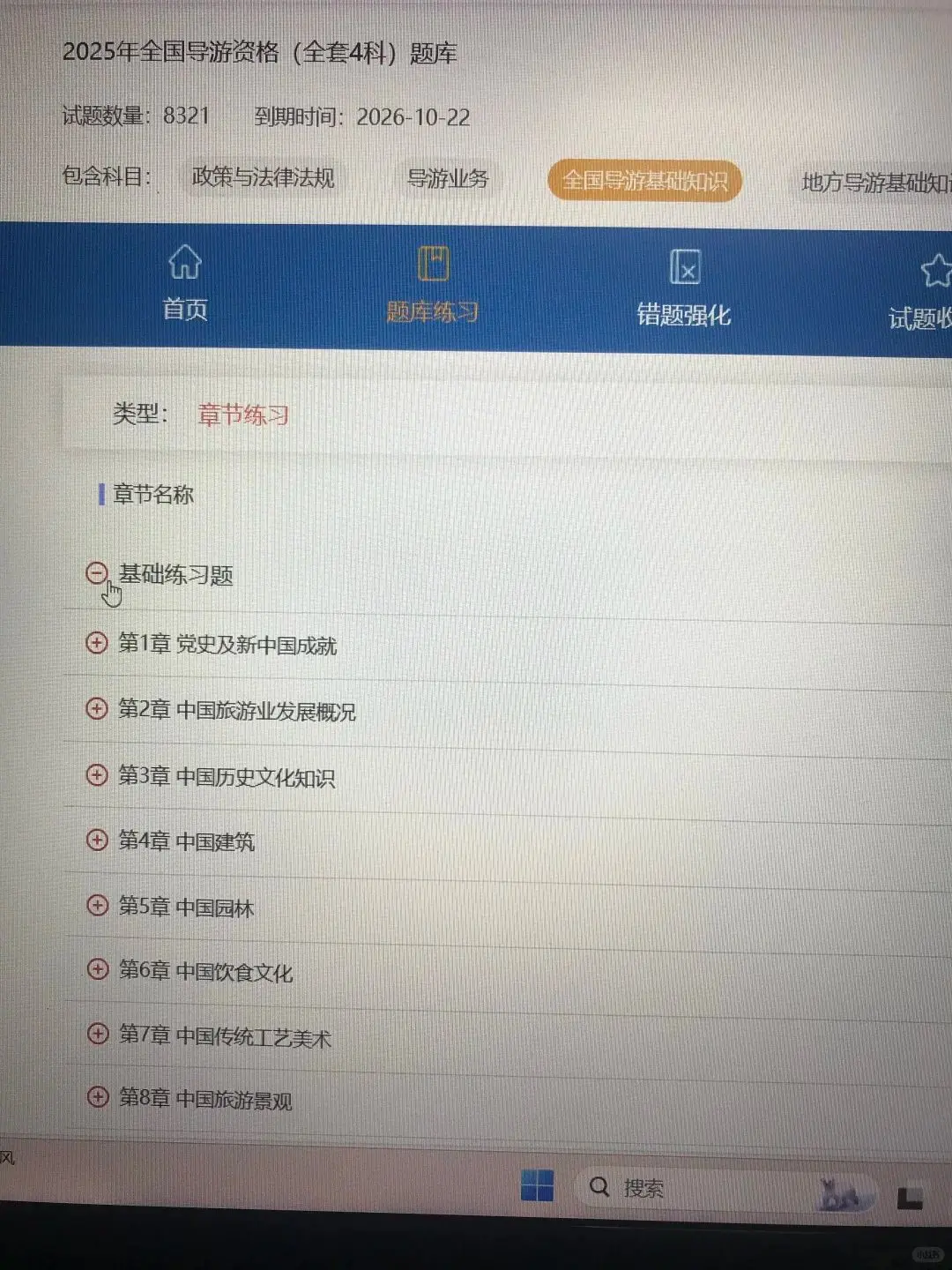Screen dimensions: 952x1270
Task: Expand 第5章 中国园林
Action: click(x=97, y=905)
